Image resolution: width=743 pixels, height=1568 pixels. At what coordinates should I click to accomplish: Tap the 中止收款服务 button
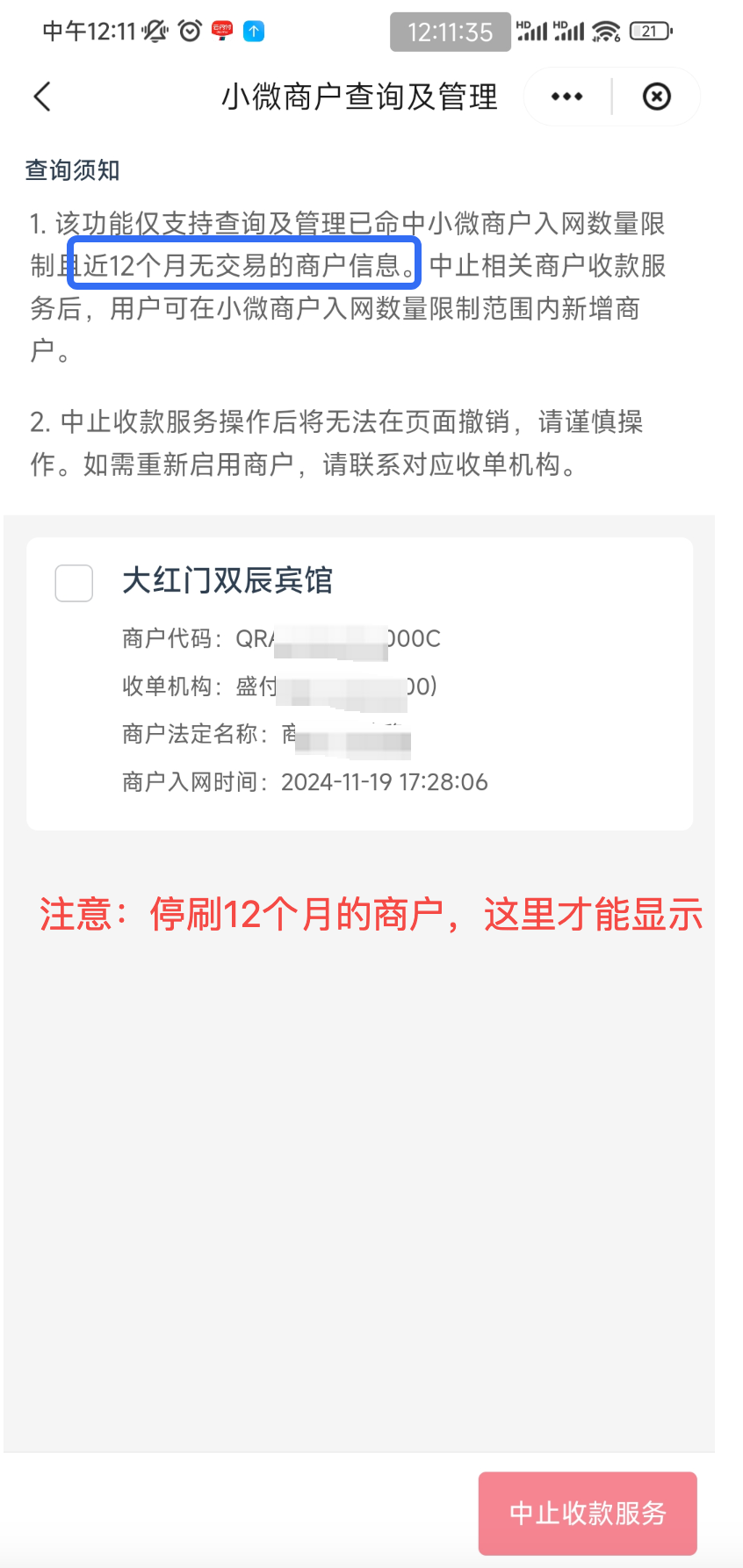coord(588,1513)
